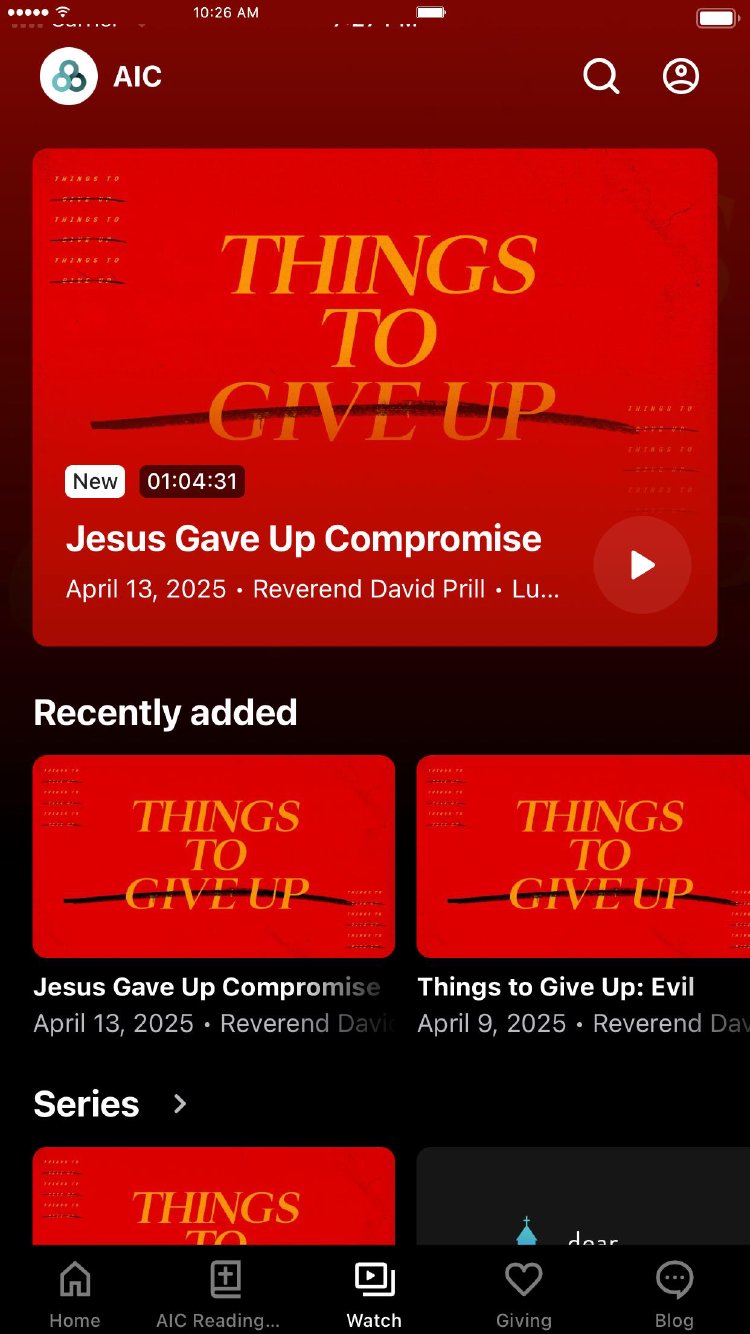Open the Things to Give Up: Evil video
The image size is (750, 1334).
point(583,857)
